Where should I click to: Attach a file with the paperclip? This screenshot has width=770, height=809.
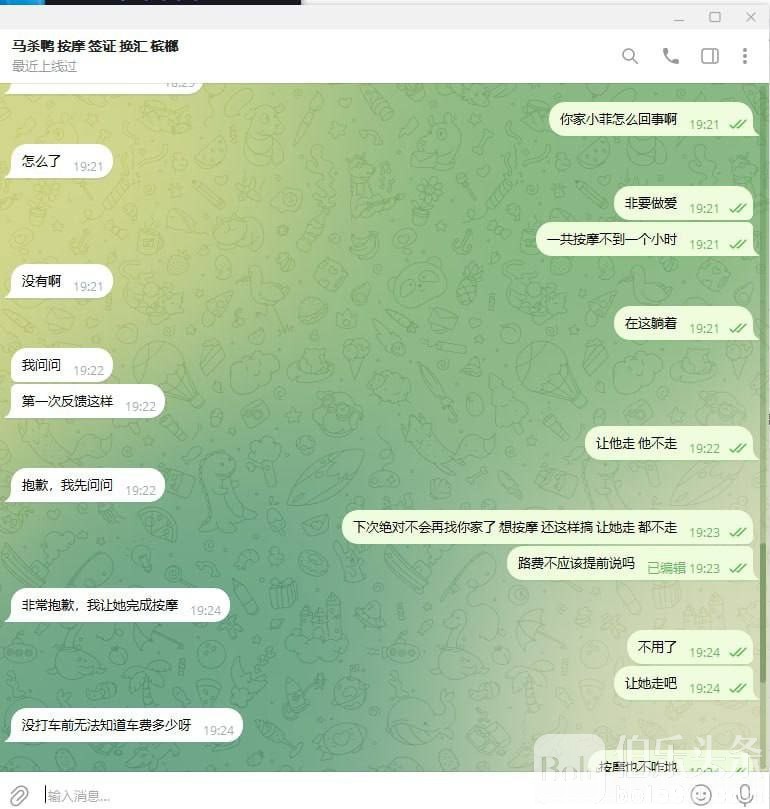pyautogui.click(x=19, y=795)
